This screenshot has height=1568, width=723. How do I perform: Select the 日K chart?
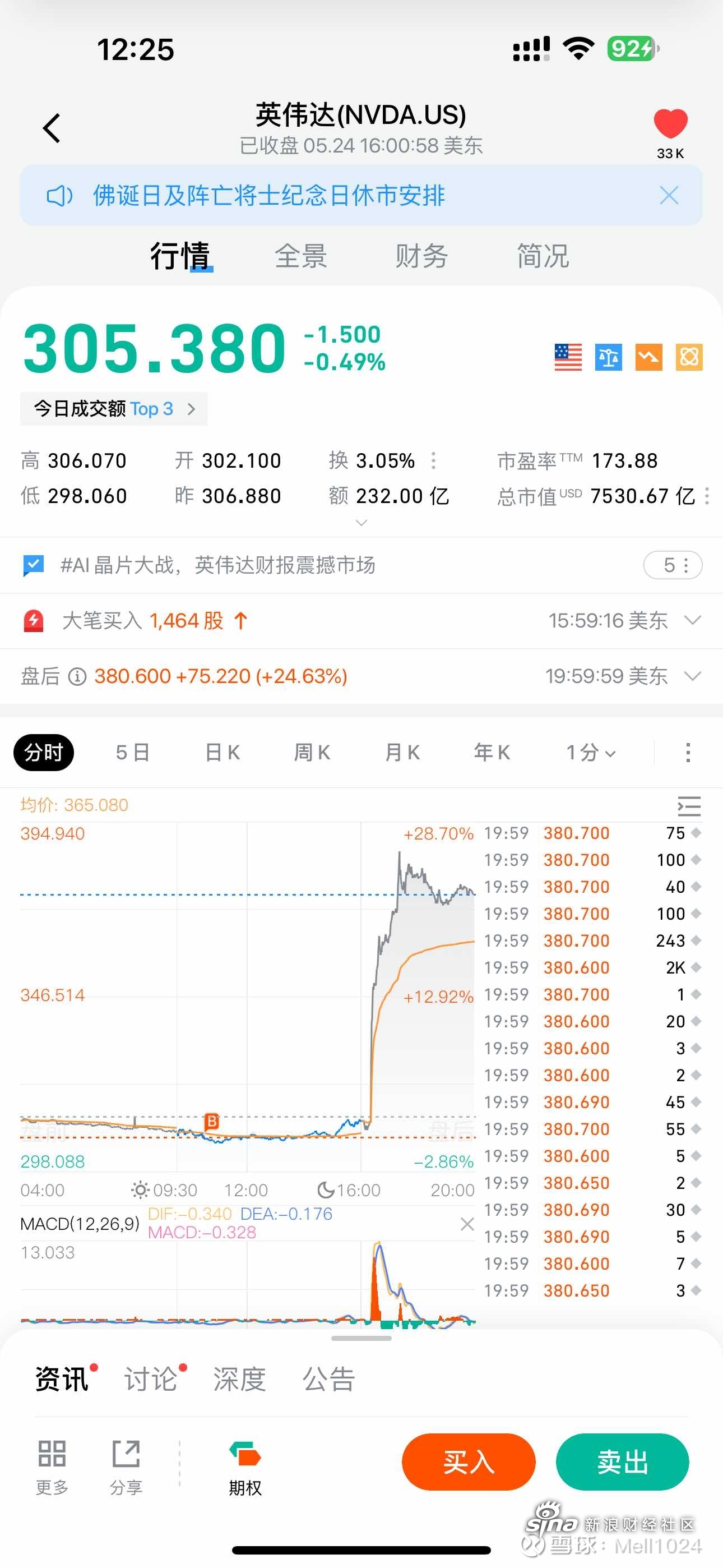coord(223,753)
